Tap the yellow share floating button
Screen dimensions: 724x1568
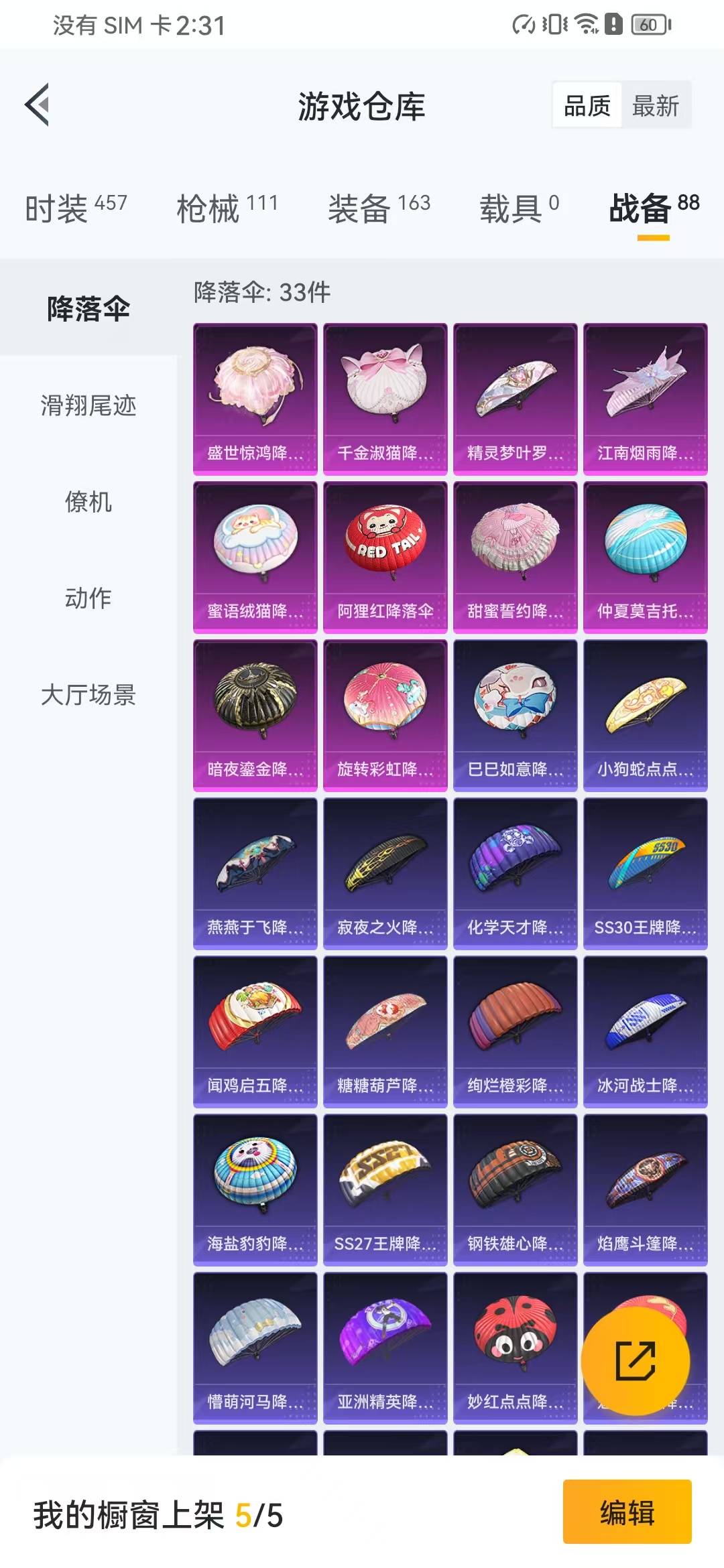635,1360
